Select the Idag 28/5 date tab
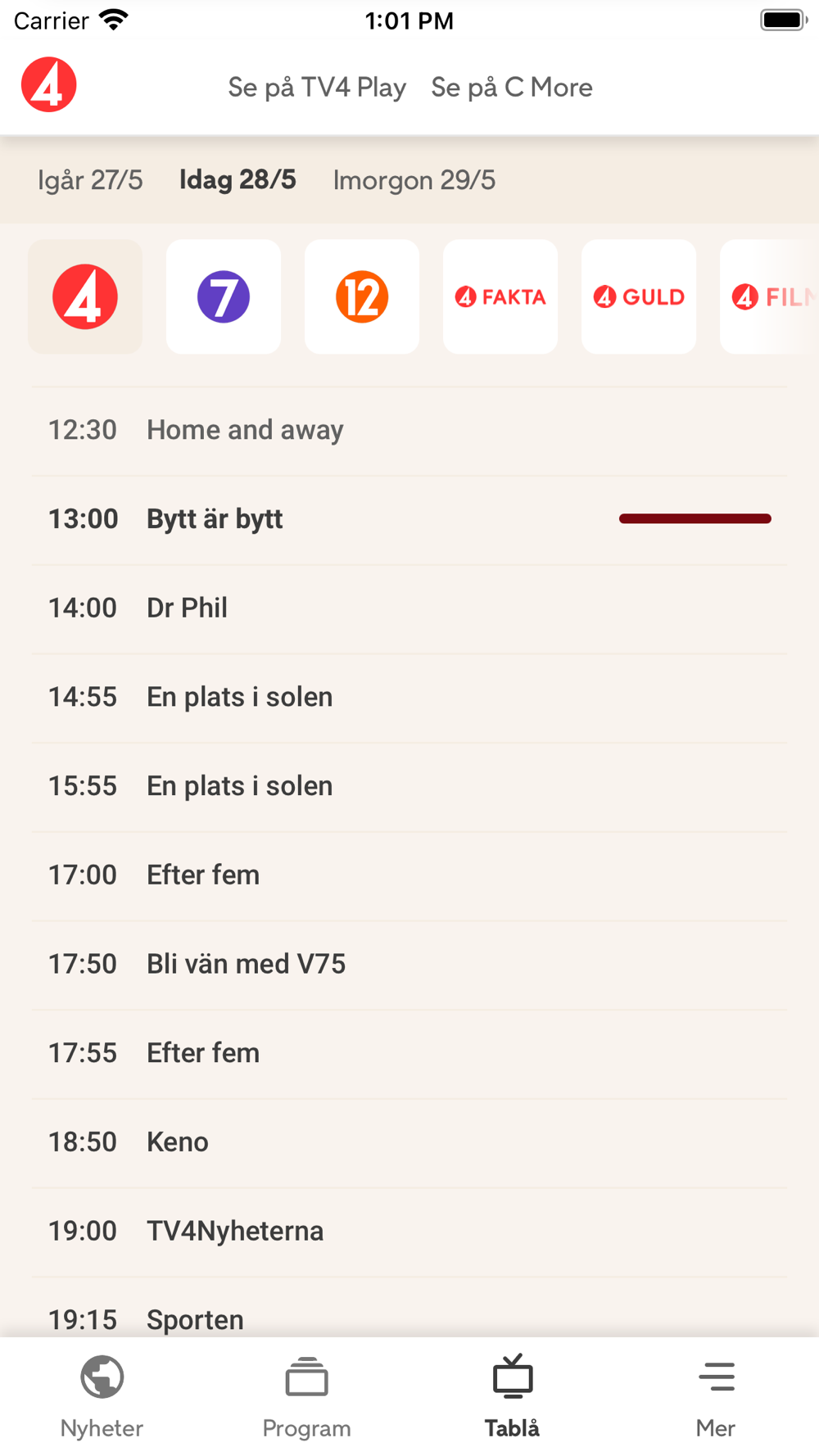The width and height of the screenshot is (819, 1456). pos(238,180)
